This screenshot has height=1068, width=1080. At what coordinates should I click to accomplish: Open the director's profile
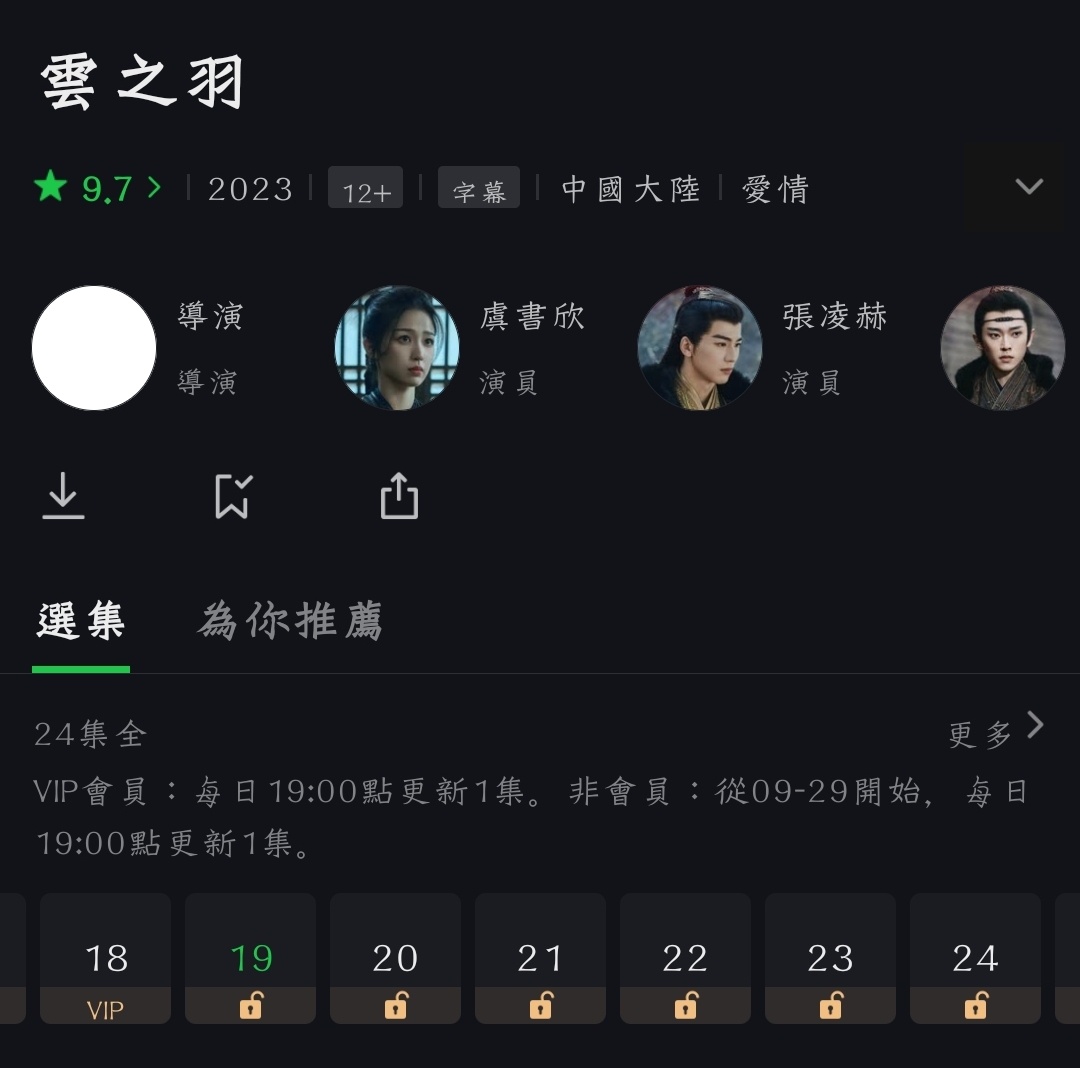(94, 348)
